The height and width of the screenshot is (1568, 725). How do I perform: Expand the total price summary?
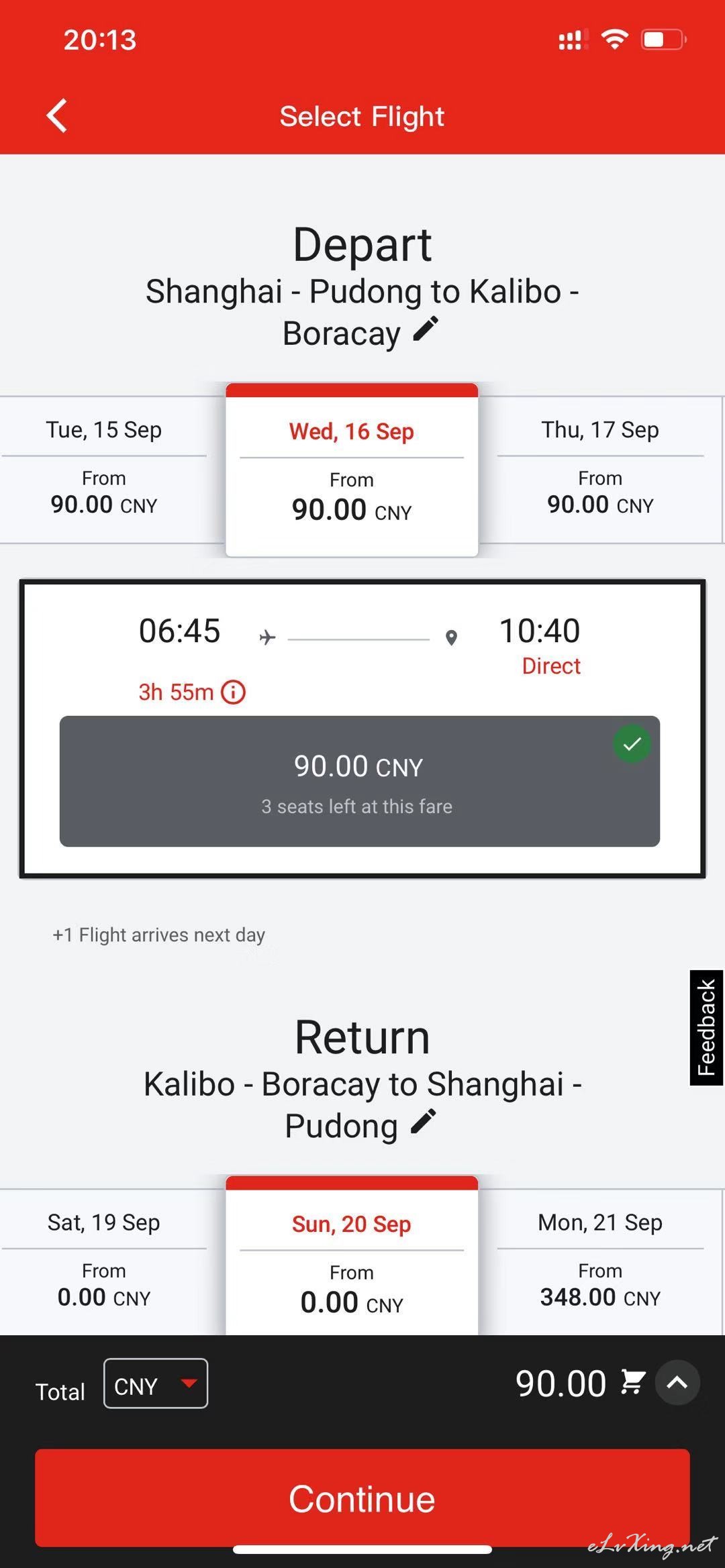[x=677, y=1382]
